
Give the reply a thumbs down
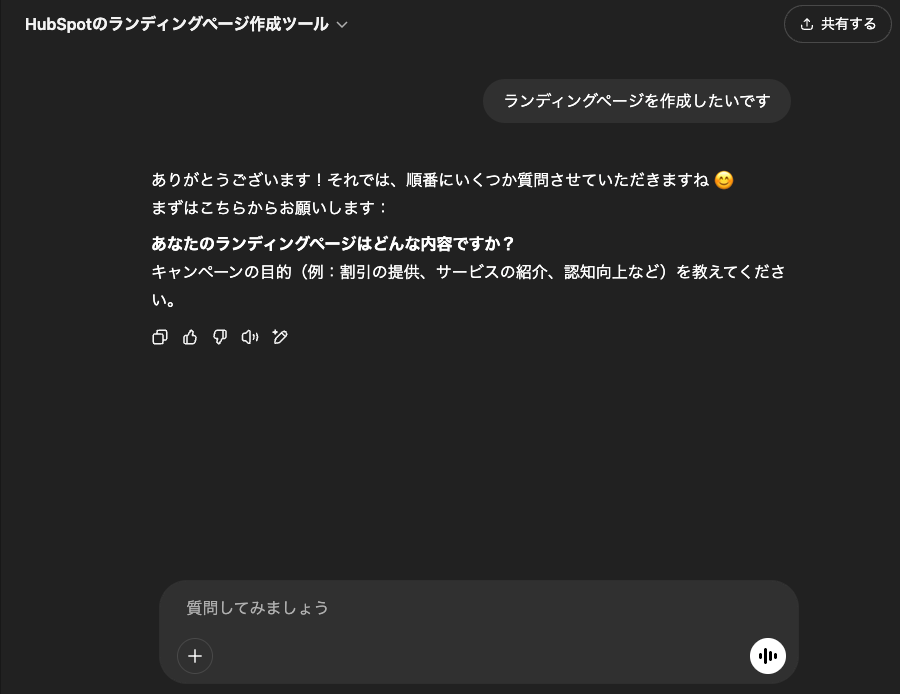coord(220,337)
